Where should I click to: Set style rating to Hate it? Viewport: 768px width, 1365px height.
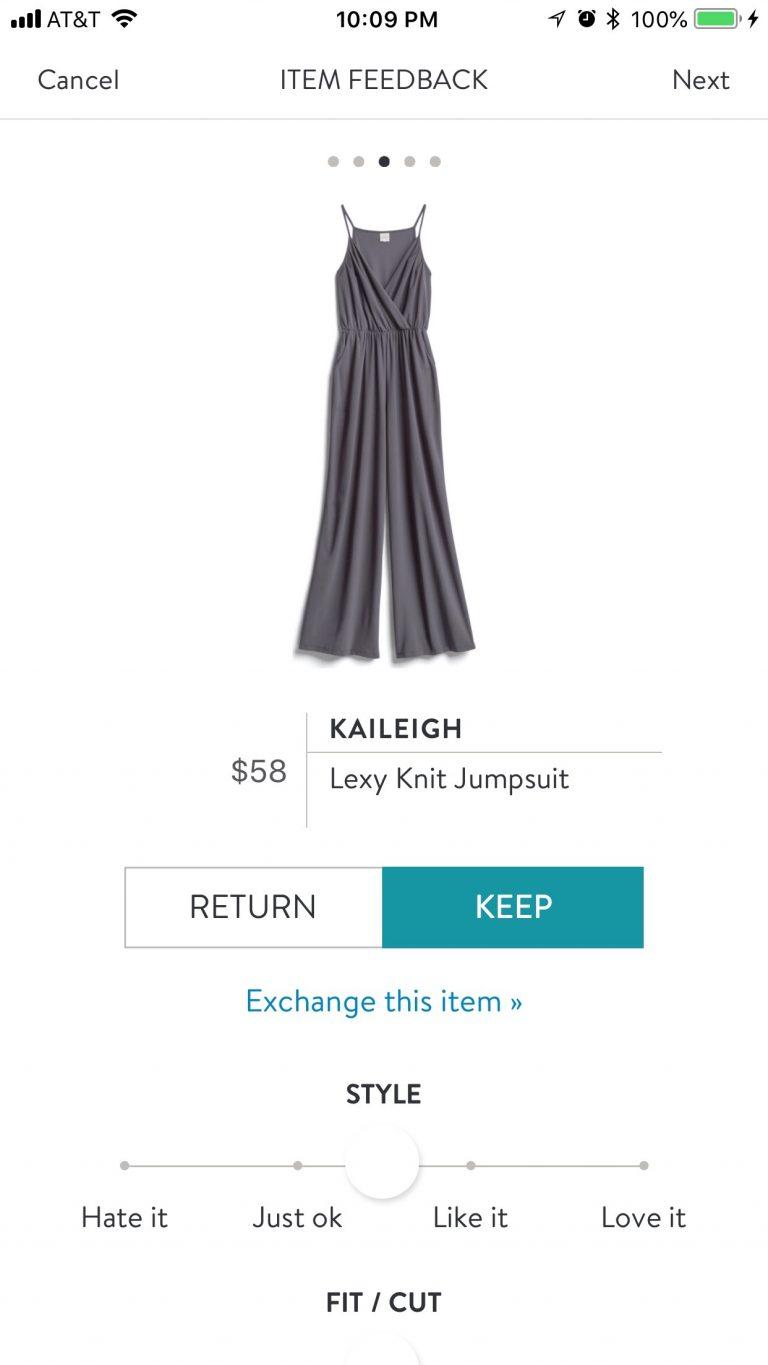pyautogui.click(x=124, y=1166)
